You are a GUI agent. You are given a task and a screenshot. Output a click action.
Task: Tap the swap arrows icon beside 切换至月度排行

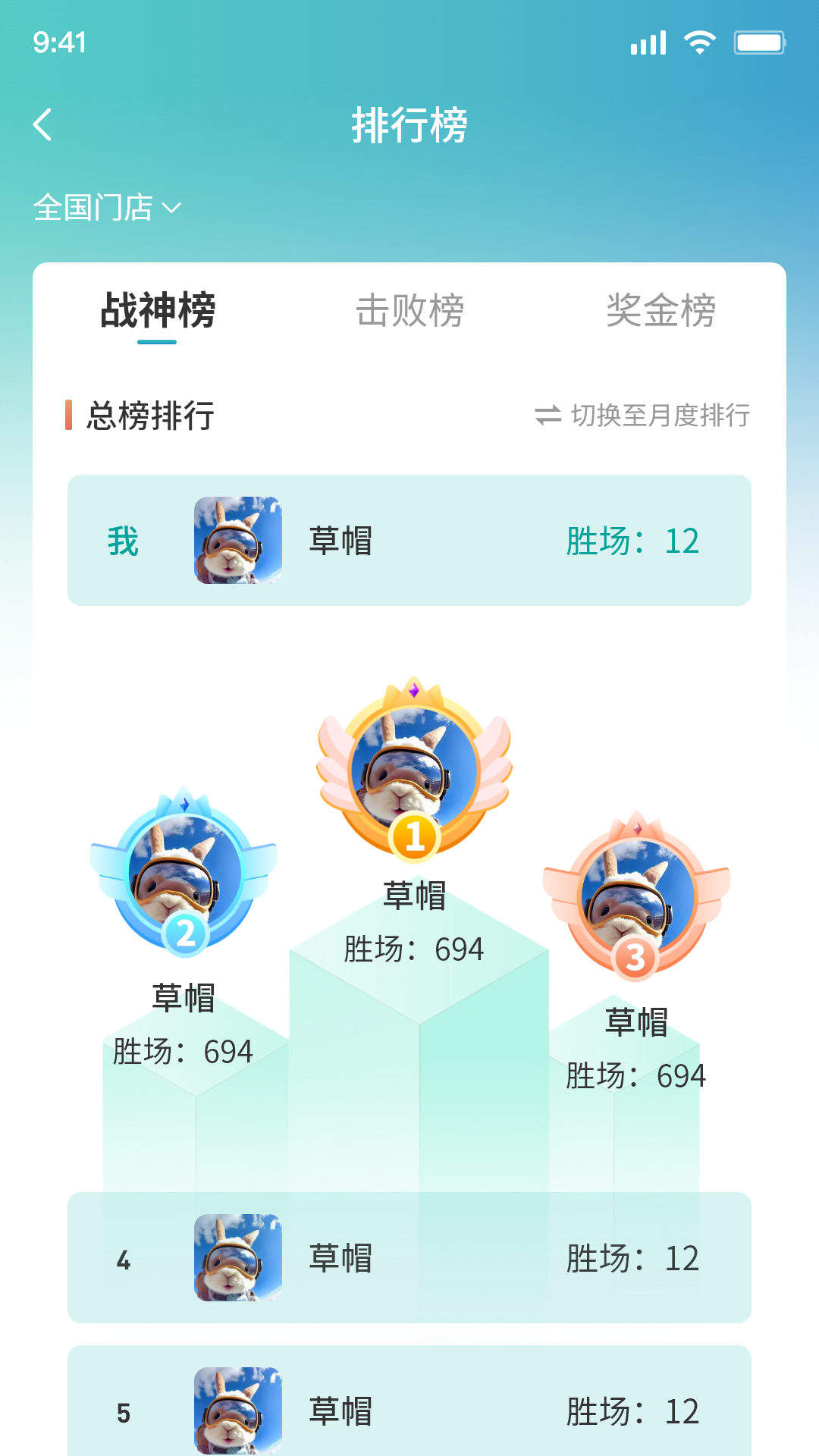548,416
